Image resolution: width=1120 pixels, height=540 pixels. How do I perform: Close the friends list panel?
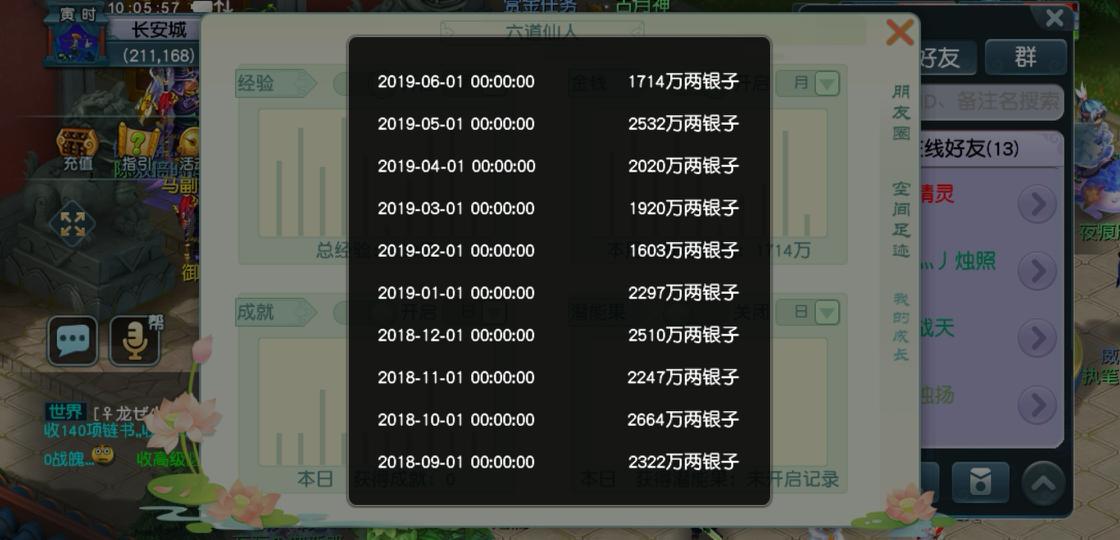(1054, 18)
